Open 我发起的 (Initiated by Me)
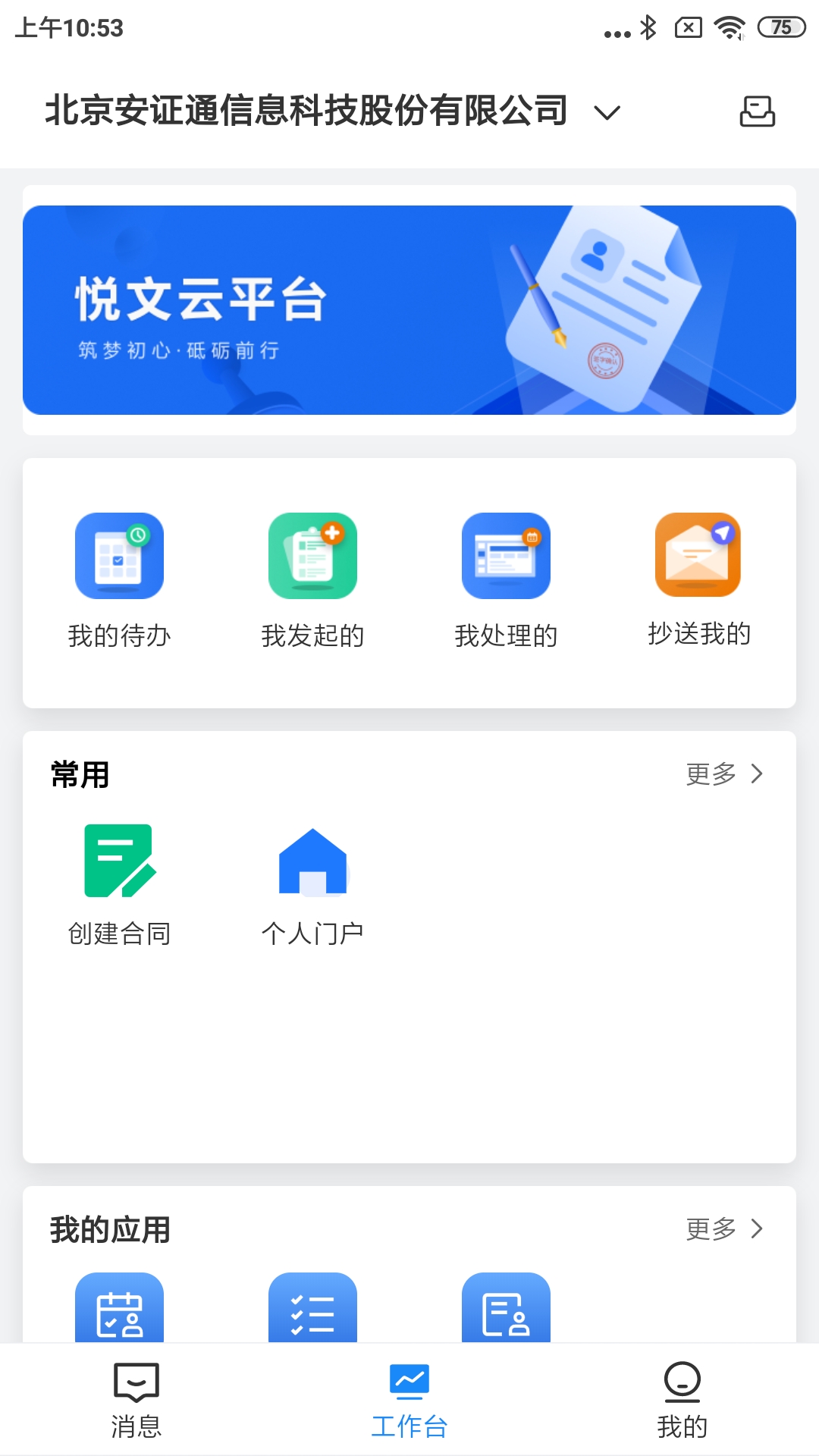Screen dimensions: 819x1456 312,576
